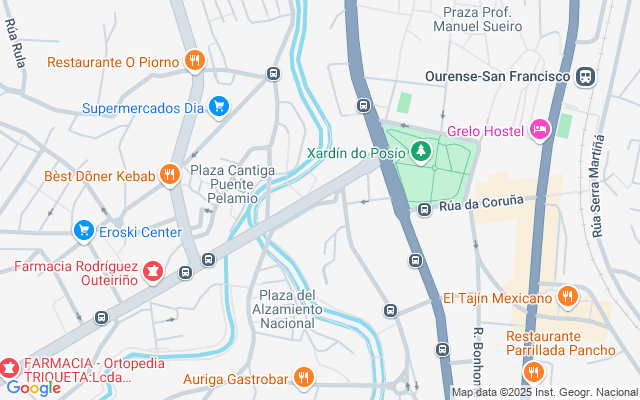The width and height of the screenshot is (640, 400).
Task: Open Xardín do Posío park marker
Action: [422, 152]
